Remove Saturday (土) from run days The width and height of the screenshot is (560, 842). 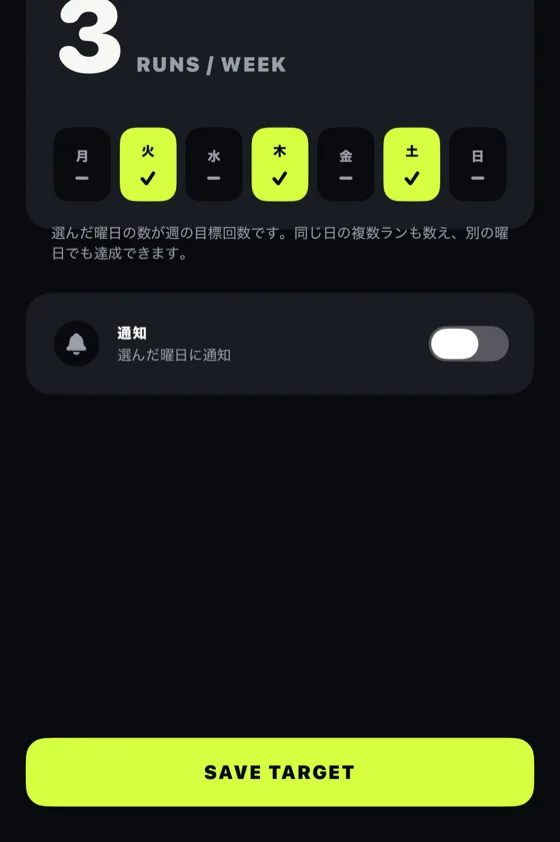pos(412,164)
